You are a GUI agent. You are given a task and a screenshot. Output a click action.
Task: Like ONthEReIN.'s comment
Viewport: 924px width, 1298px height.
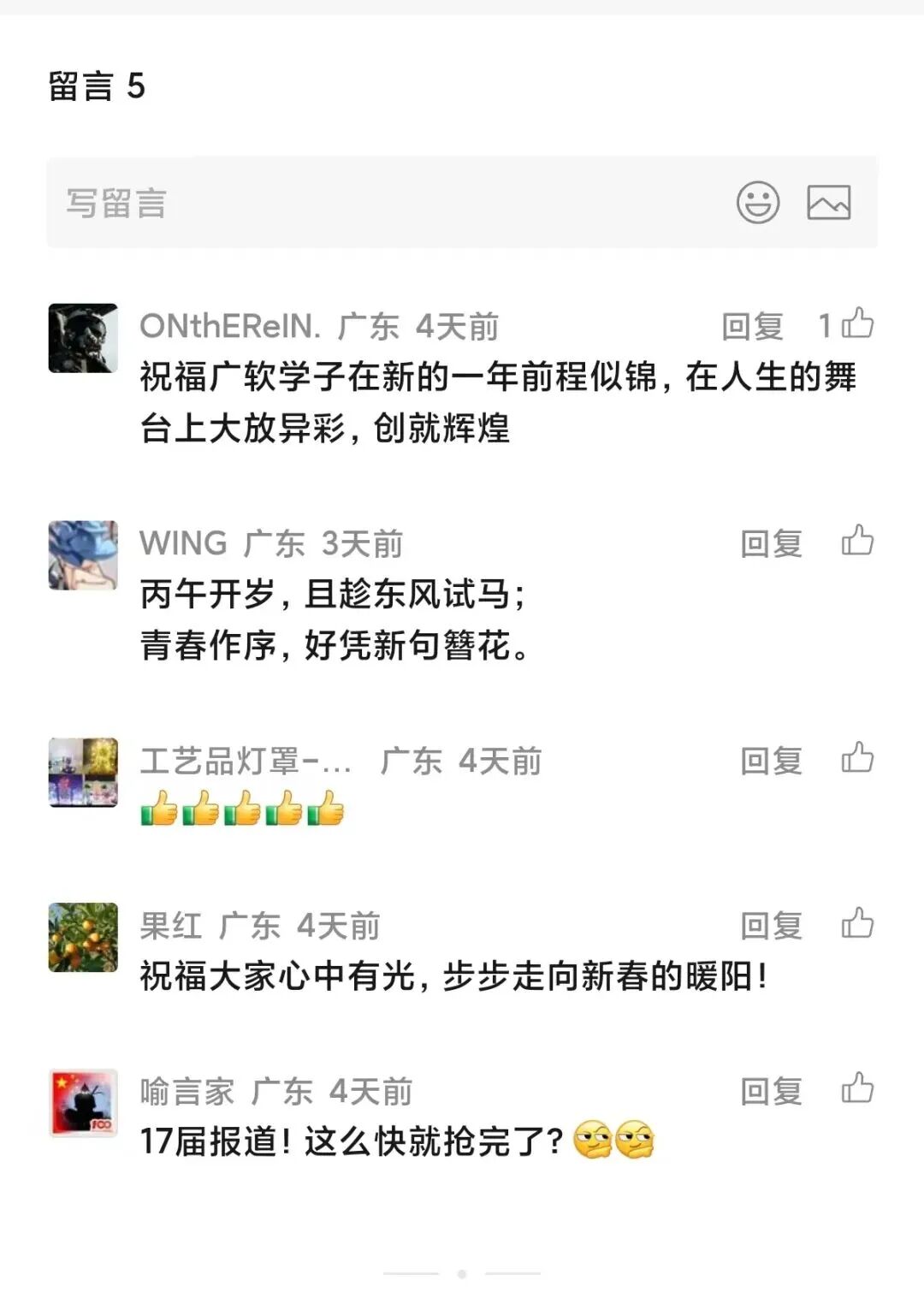[857, 324]
